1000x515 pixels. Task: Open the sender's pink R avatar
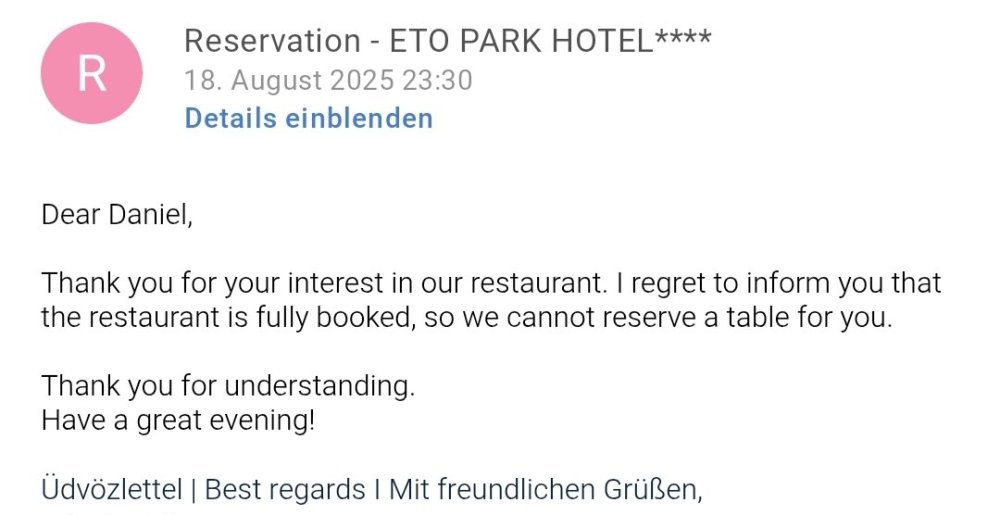pos(91,74)
